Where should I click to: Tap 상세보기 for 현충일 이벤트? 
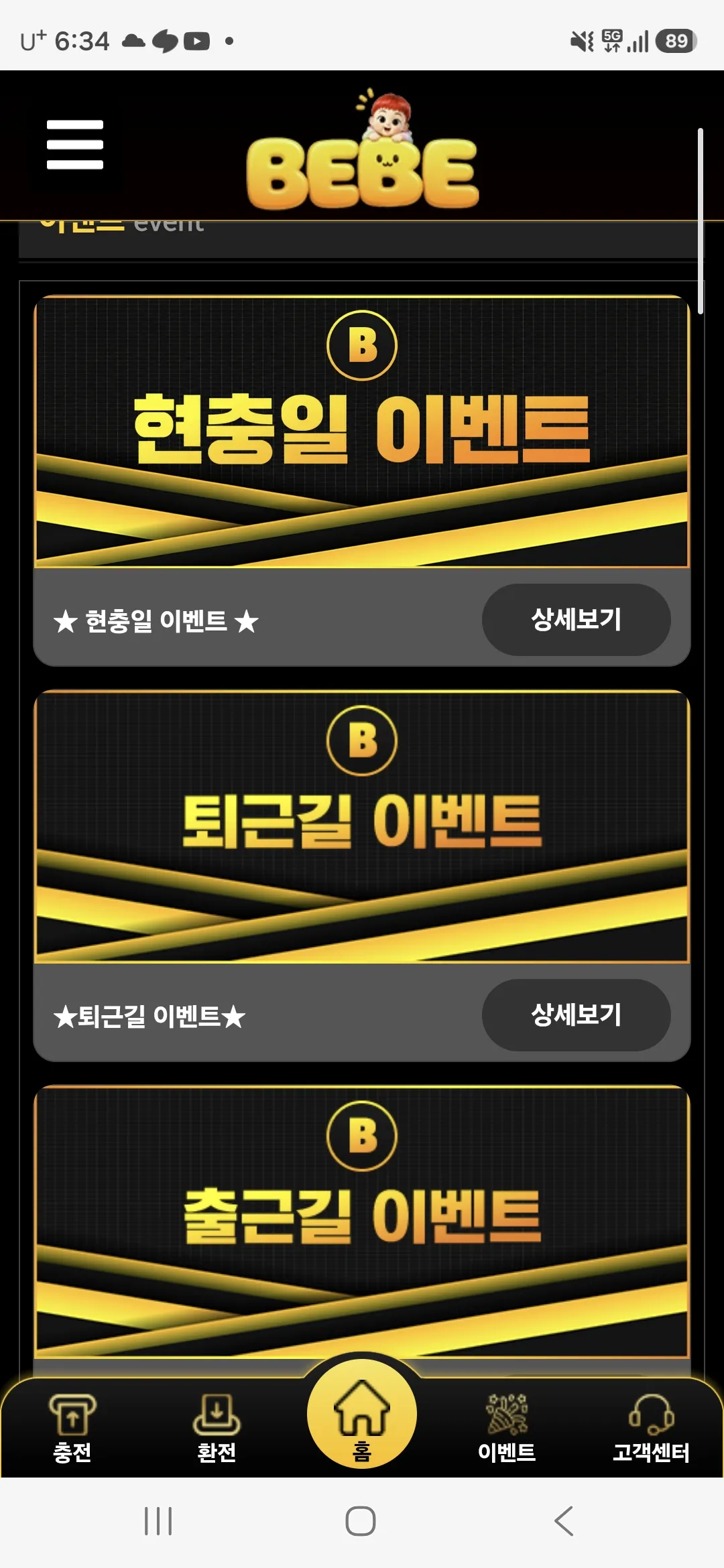576,620
